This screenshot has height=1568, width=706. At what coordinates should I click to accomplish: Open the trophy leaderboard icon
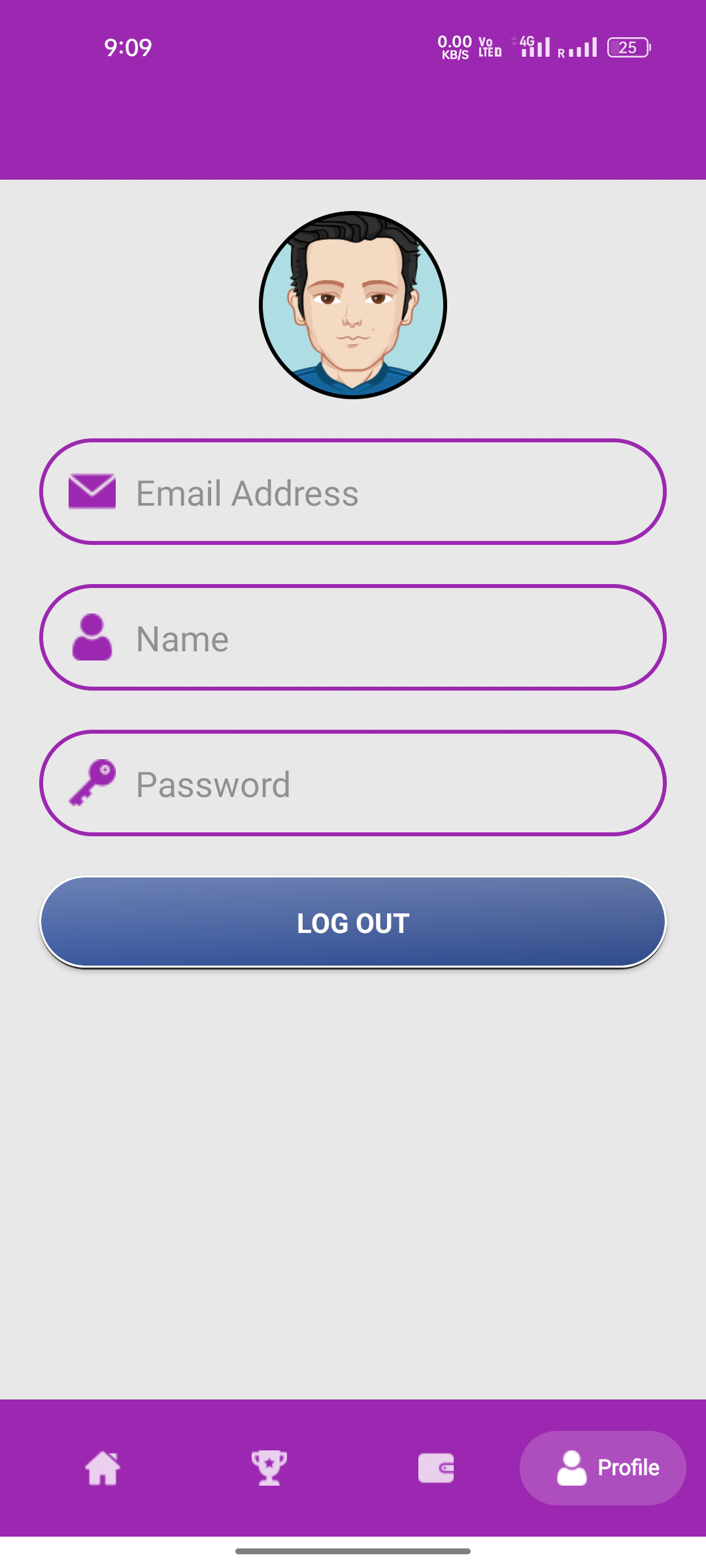click(x=270, y=1467)
